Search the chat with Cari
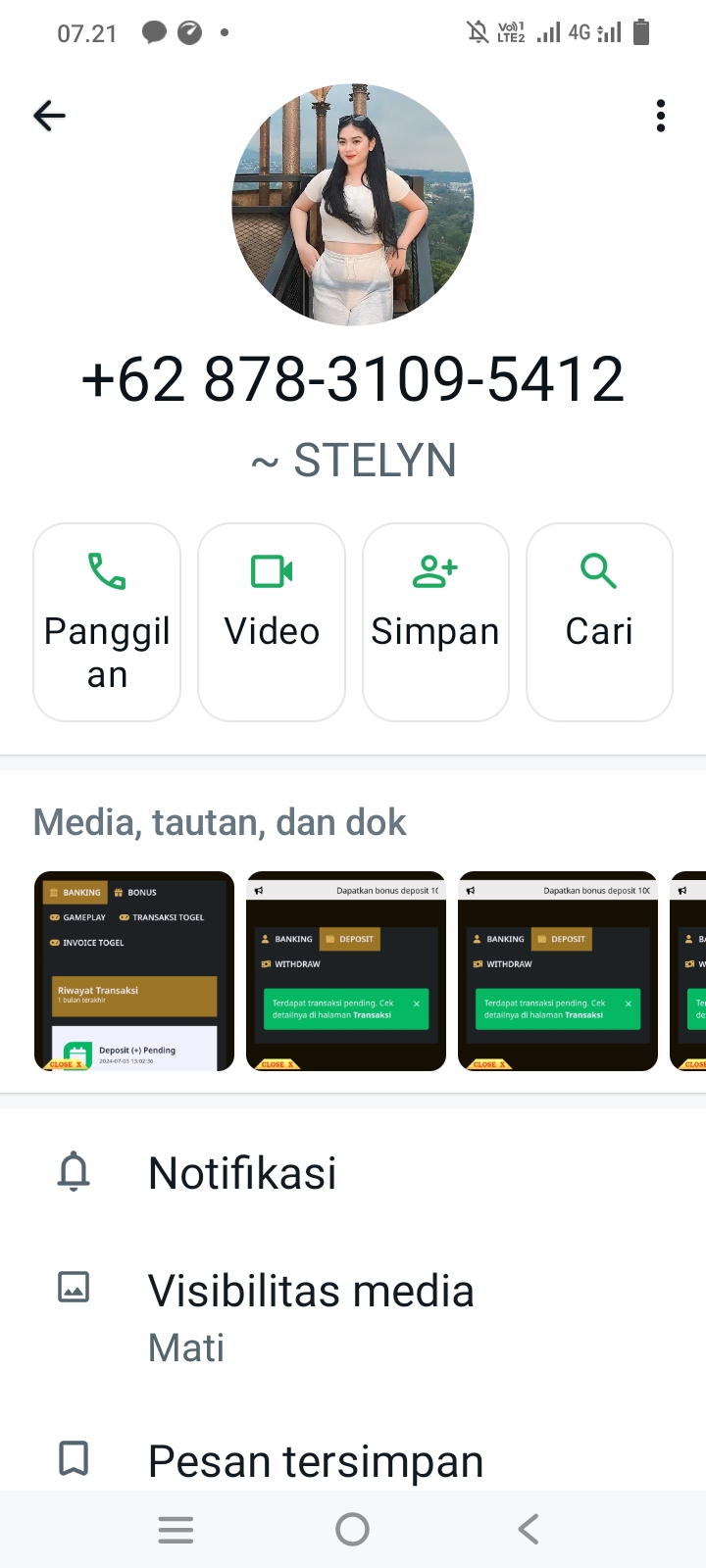This screenshot has width=706, height=1568. pos(599,622)
